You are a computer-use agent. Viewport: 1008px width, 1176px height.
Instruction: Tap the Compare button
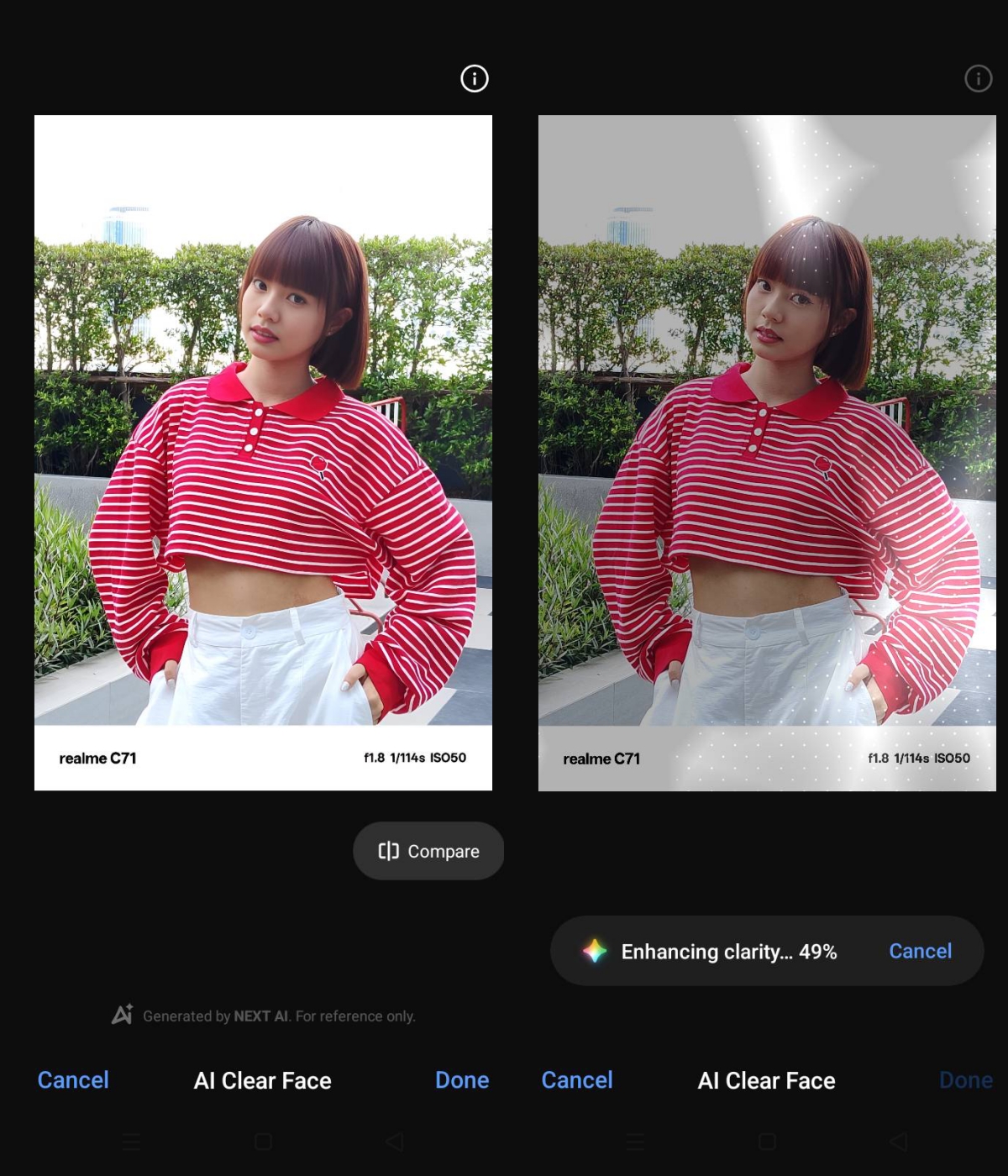(428, 851)
